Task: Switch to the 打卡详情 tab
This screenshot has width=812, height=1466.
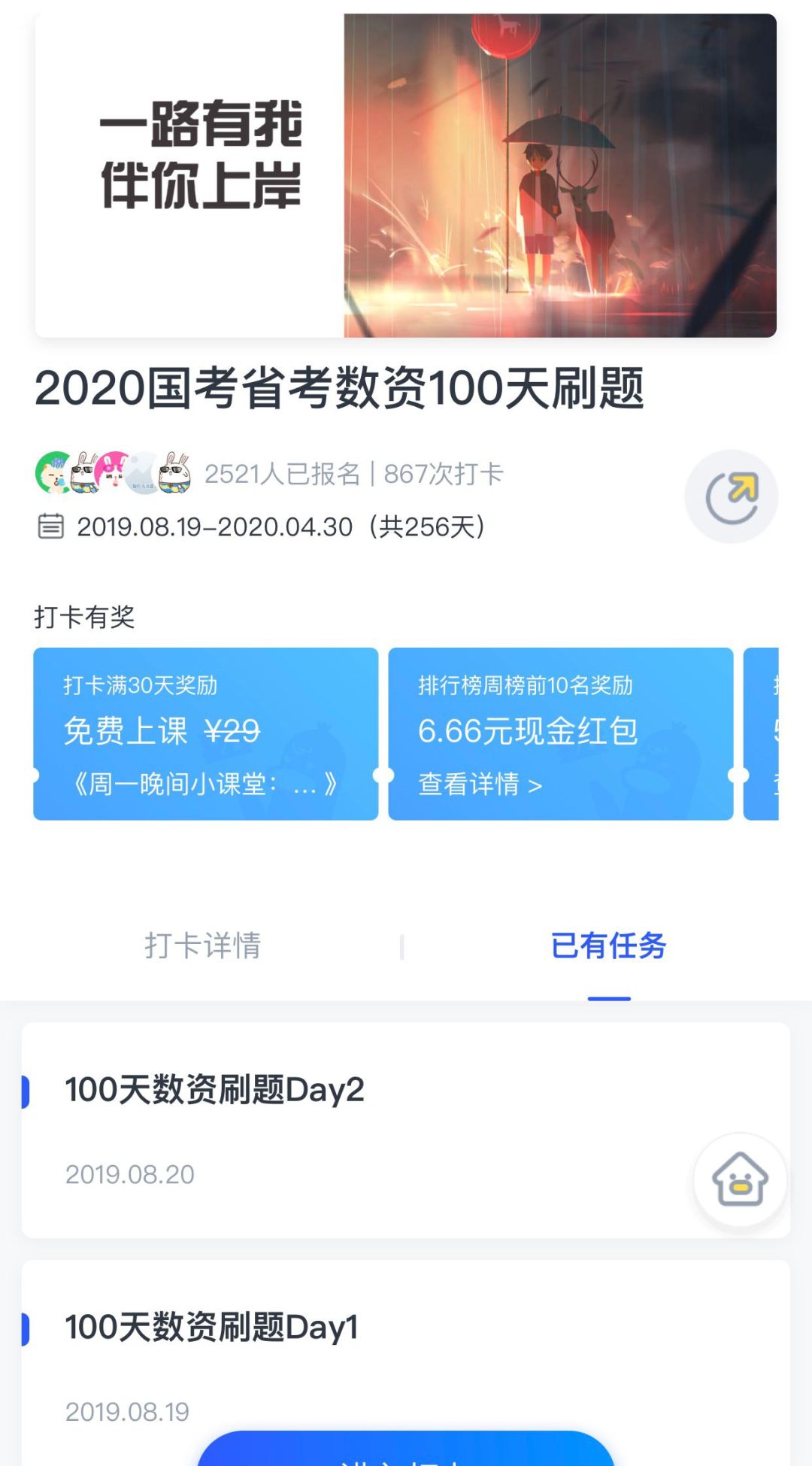Action: [202, 945]
